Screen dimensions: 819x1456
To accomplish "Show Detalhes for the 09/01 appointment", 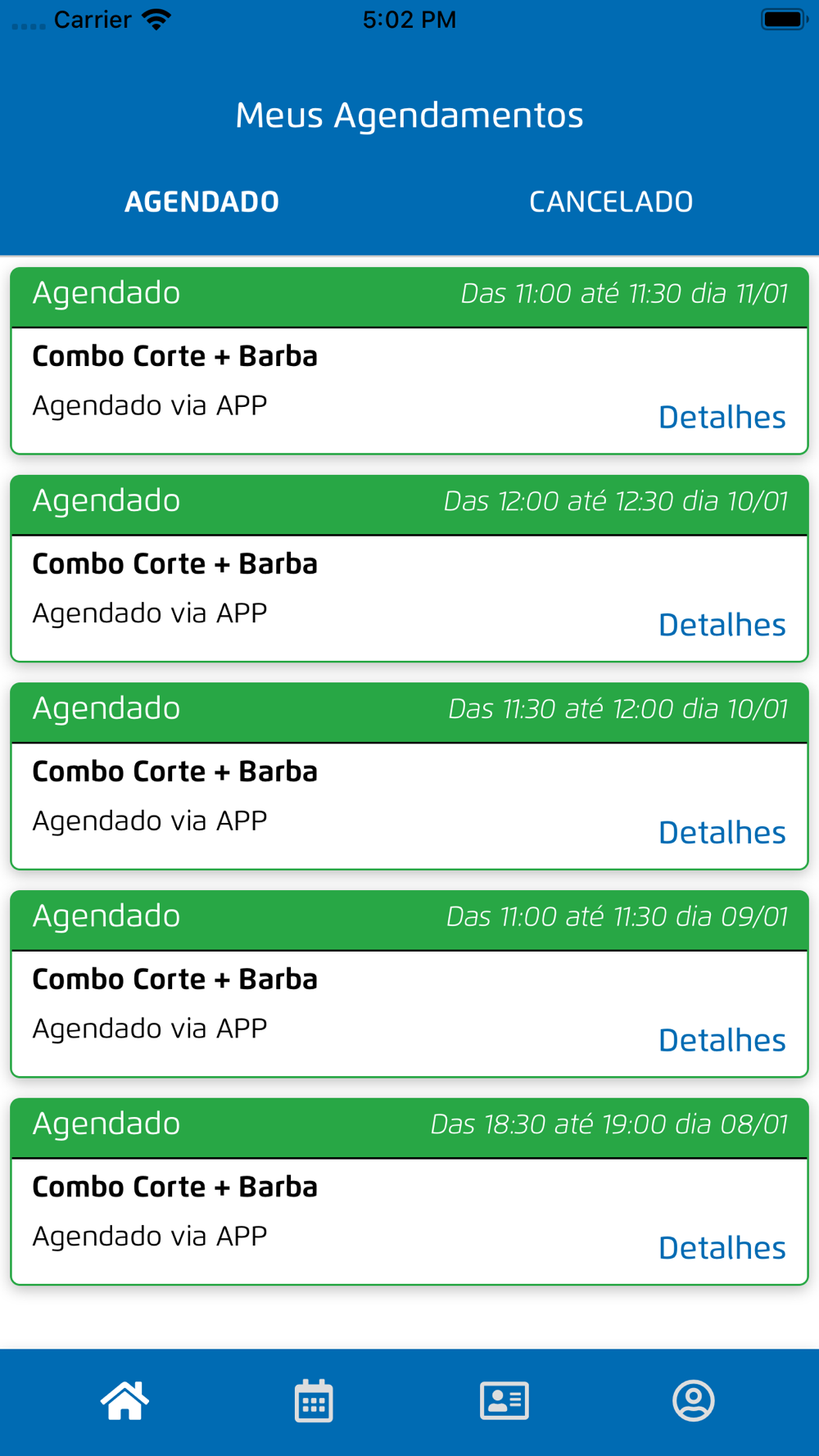I will click(x=722, y=1040).
